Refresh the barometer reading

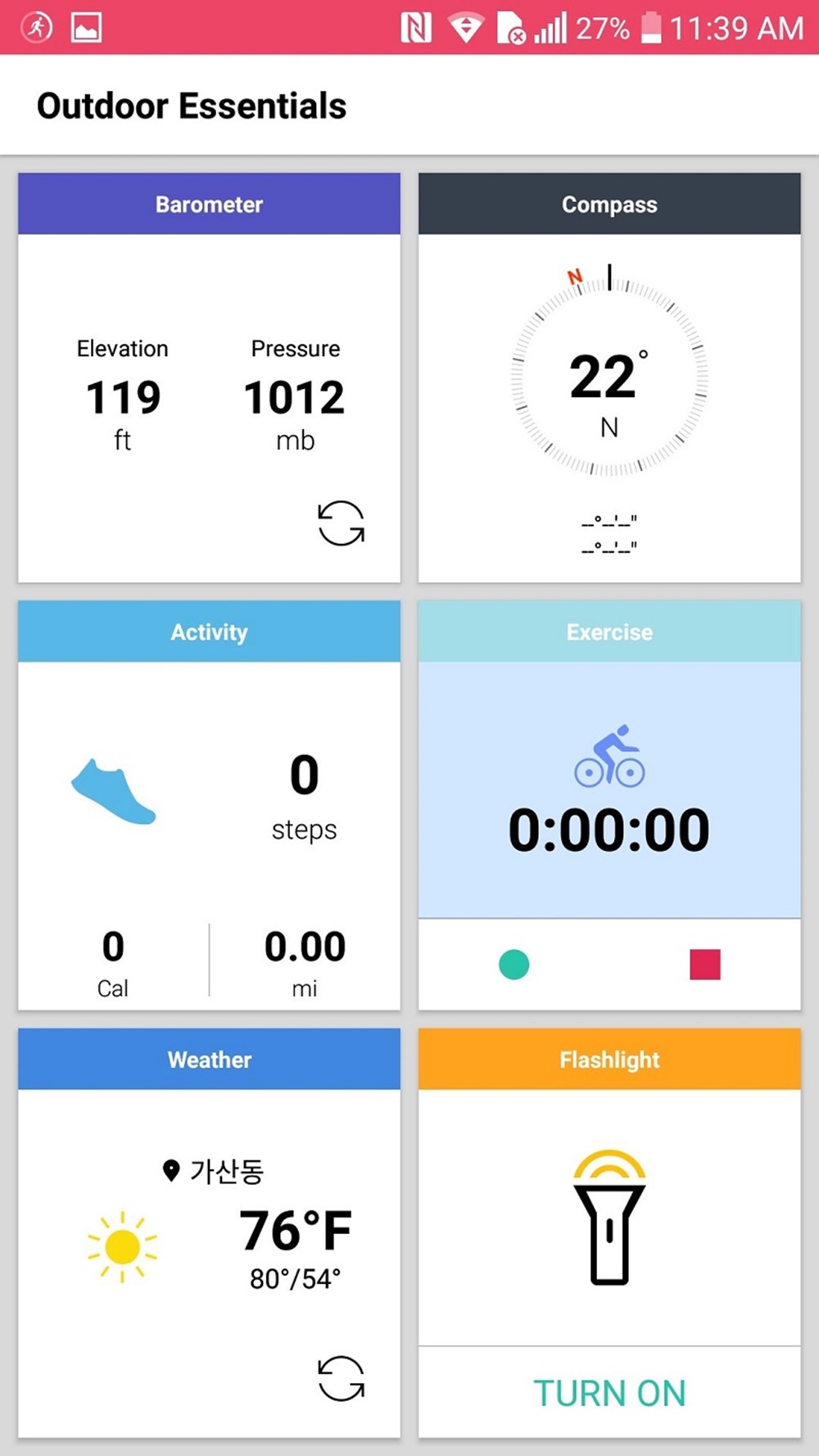[x=341, y=523]
